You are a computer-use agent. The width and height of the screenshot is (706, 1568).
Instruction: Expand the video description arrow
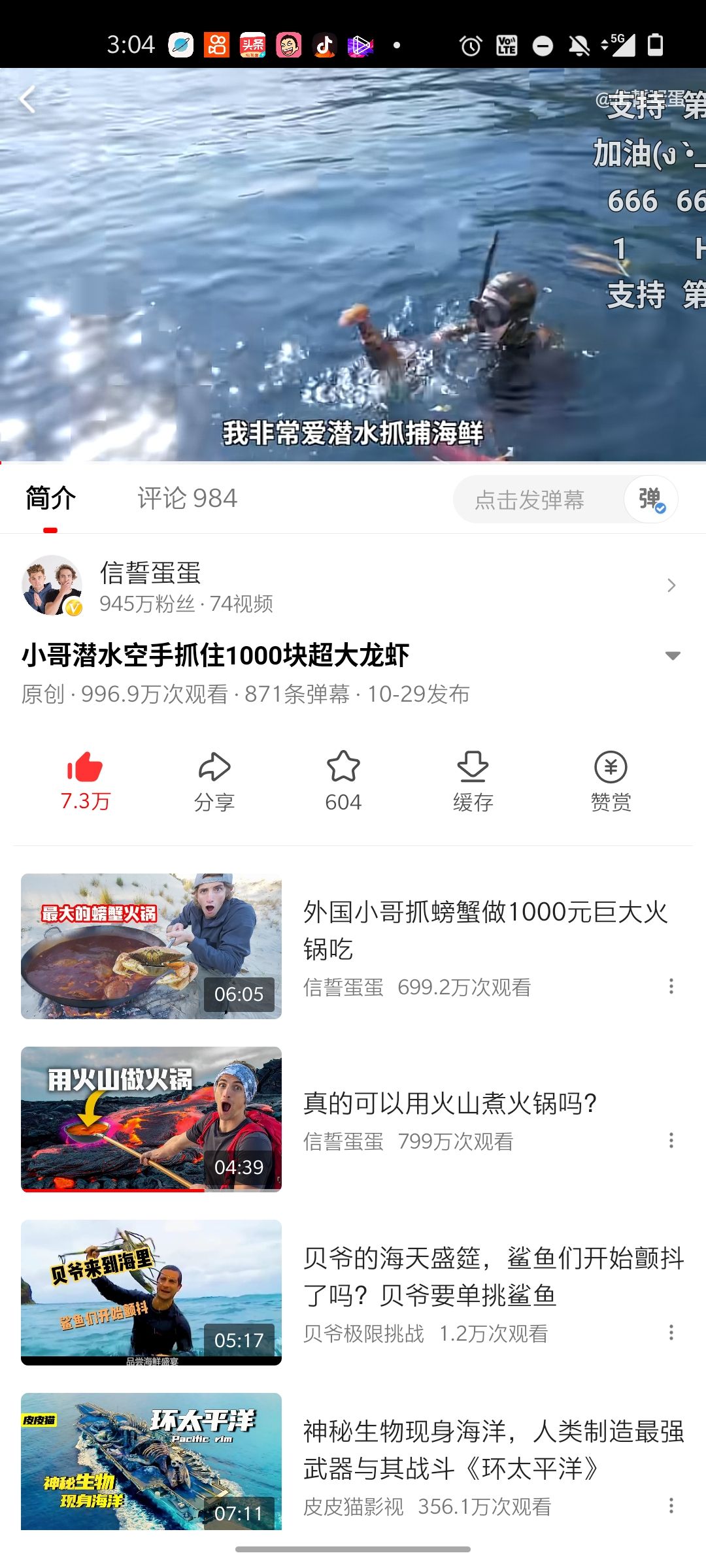(x=672, y=655)
